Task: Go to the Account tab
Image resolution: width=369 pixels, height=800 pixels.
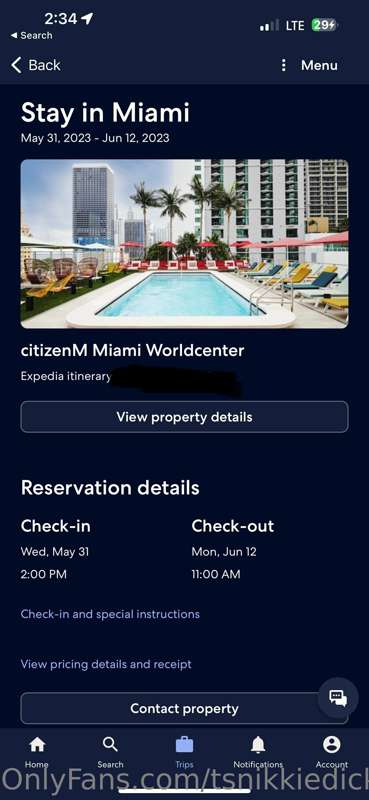Action: [x=332, y=753]
